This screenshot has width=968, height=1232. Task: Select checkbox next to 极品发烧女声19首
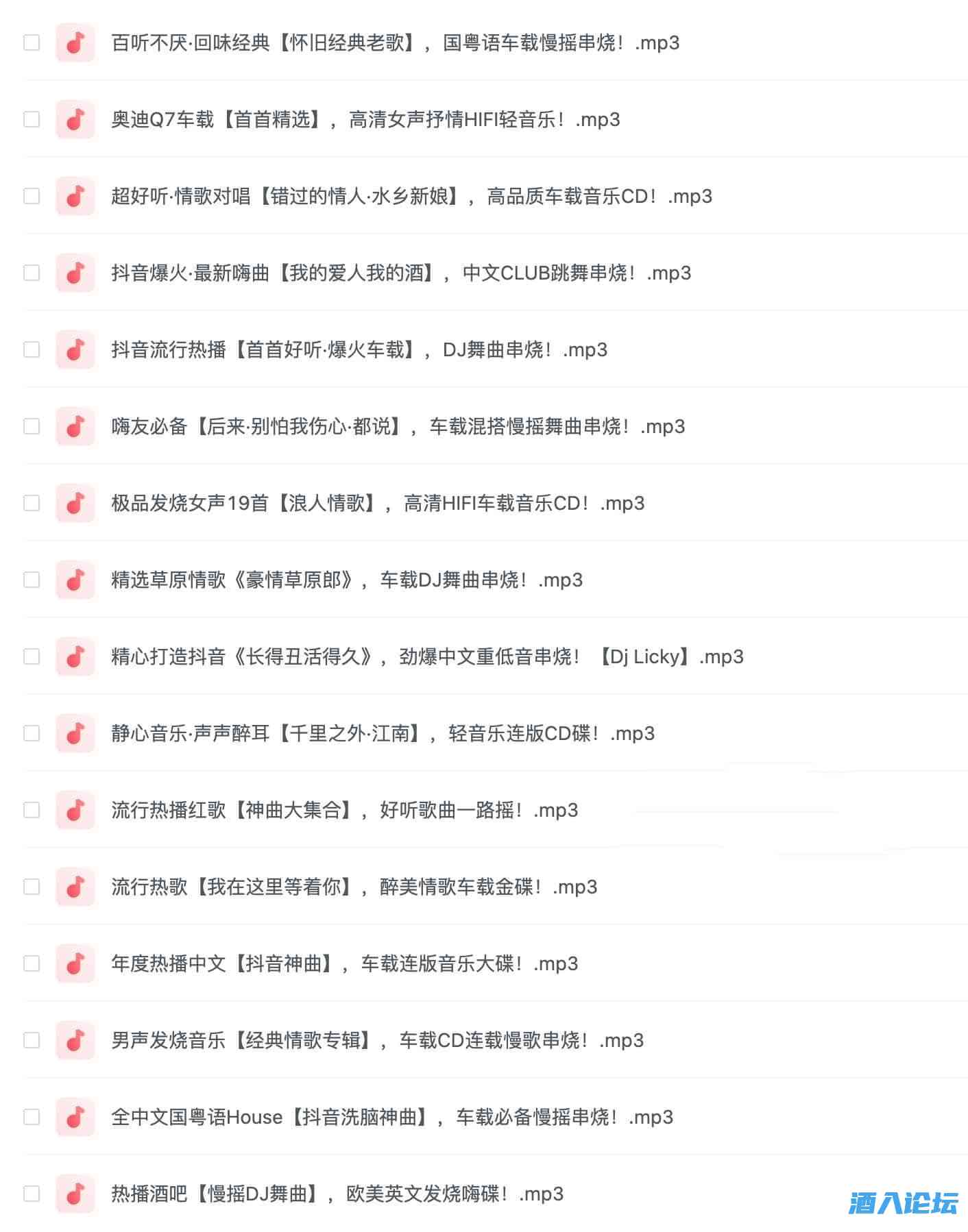32,503
